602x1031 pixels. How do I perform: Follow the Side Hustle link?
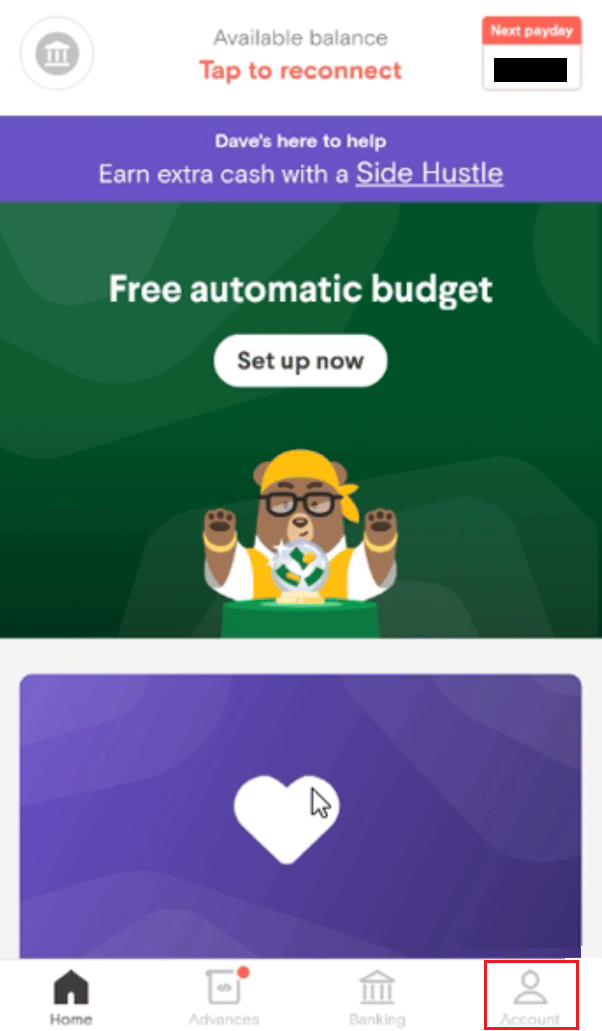[x=429, y=173]
